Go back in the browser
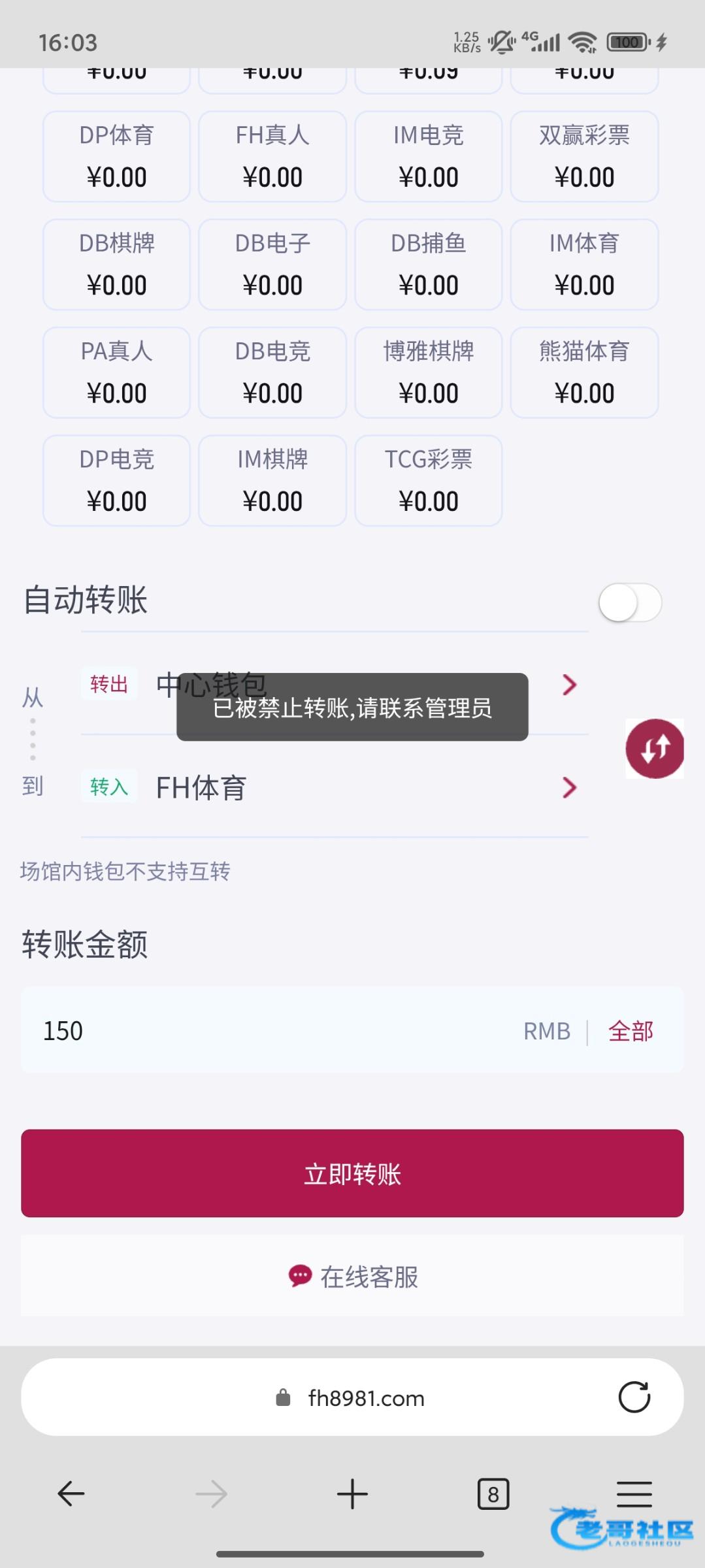 pyautogui.click(x=71, y=1494)
